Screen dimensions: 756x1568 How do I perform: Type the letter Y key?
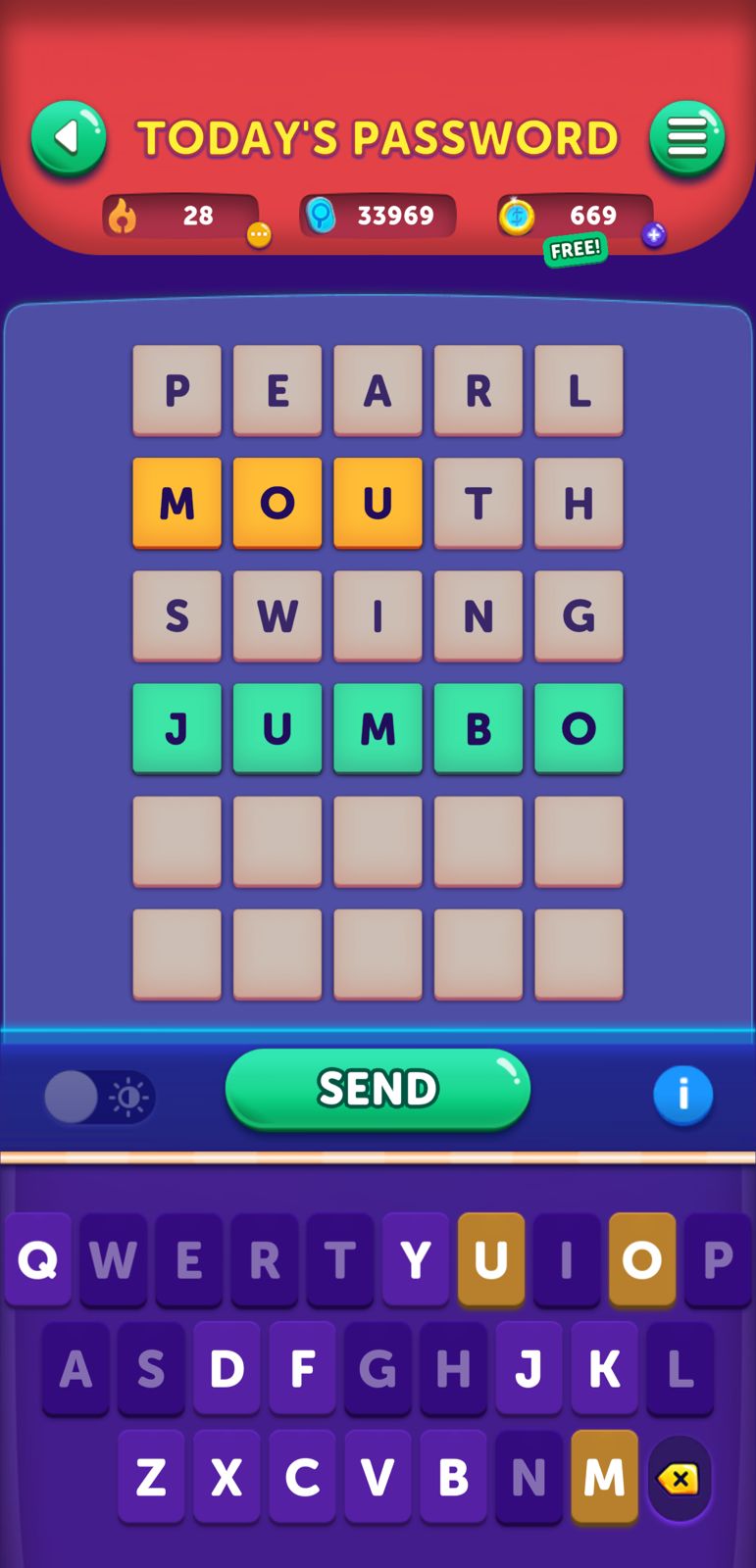tap(416, 1259)
